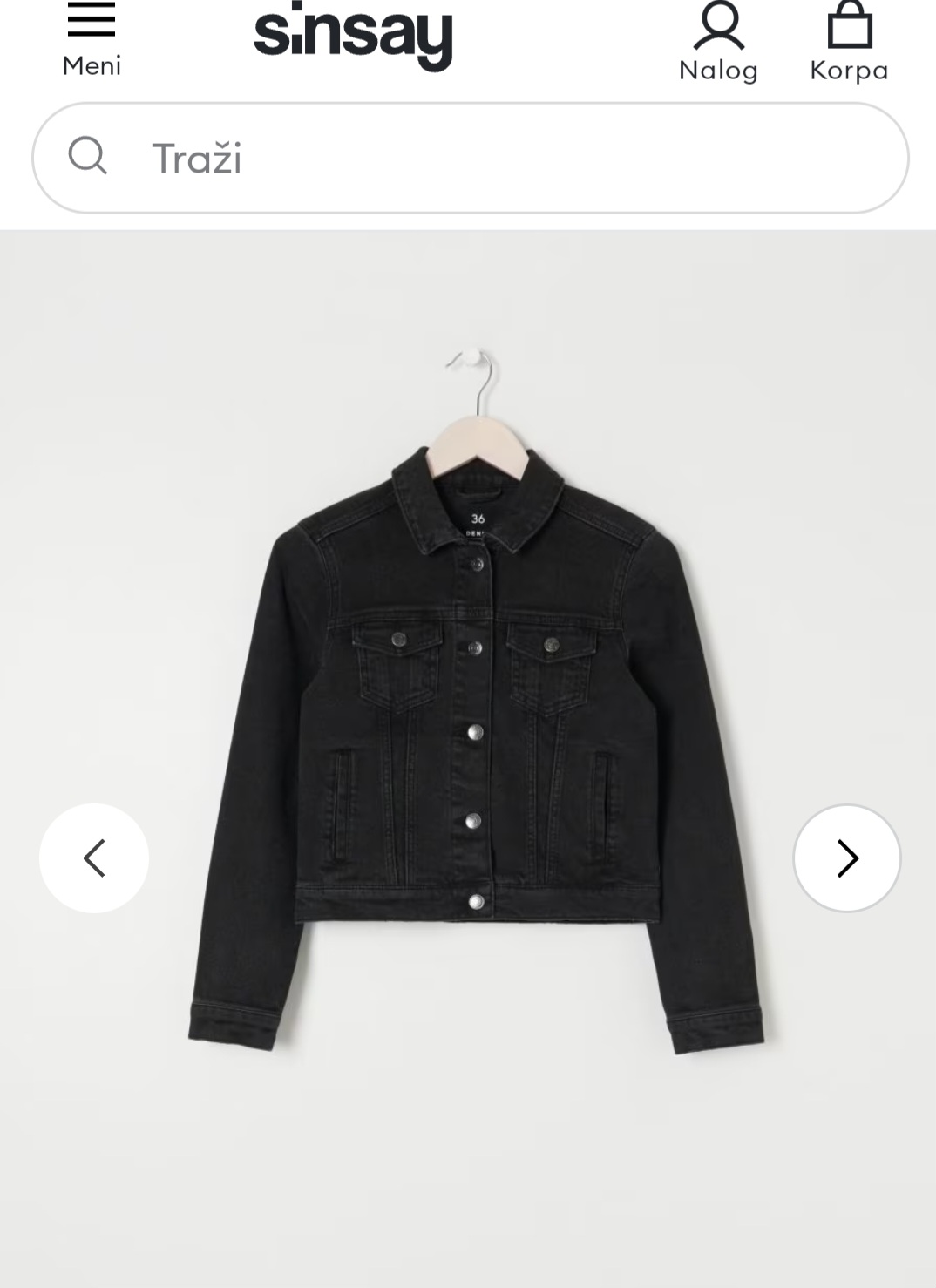Open the black denim jacket photo
Image resolution: width=936 pixels, height=1288 pixels.
(475, 741)
